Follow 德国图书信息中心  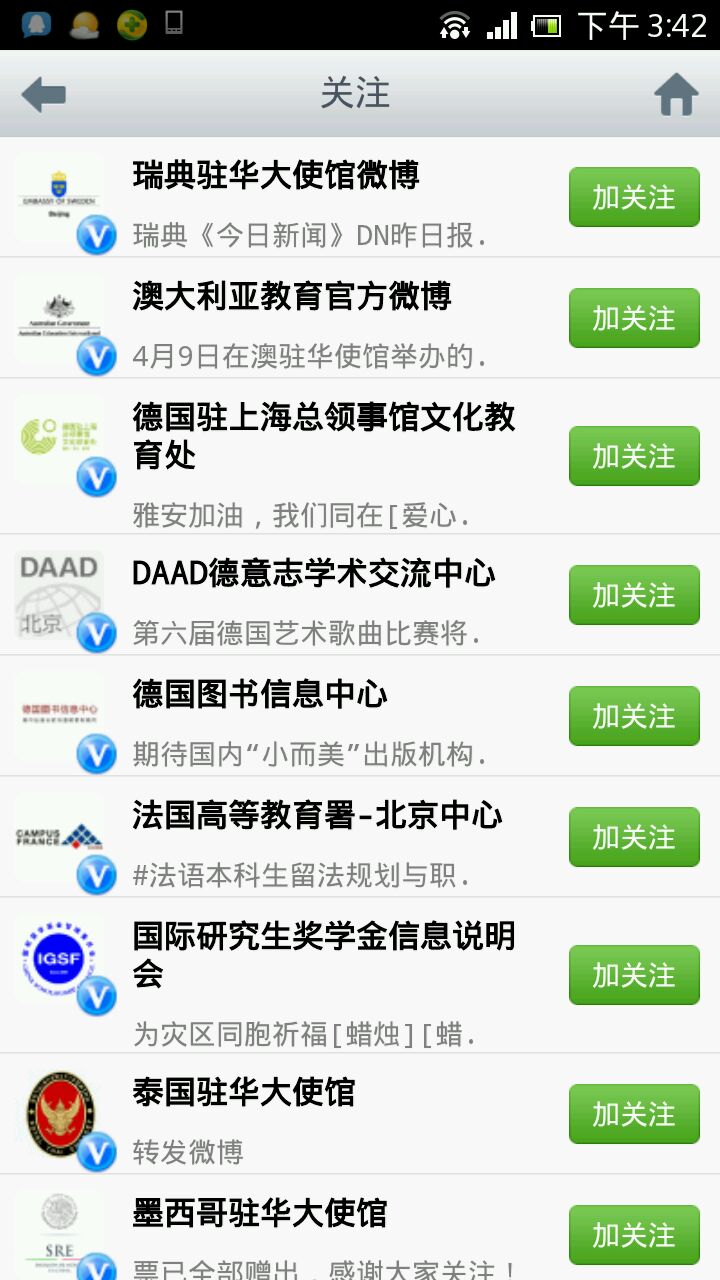point(634,716)
